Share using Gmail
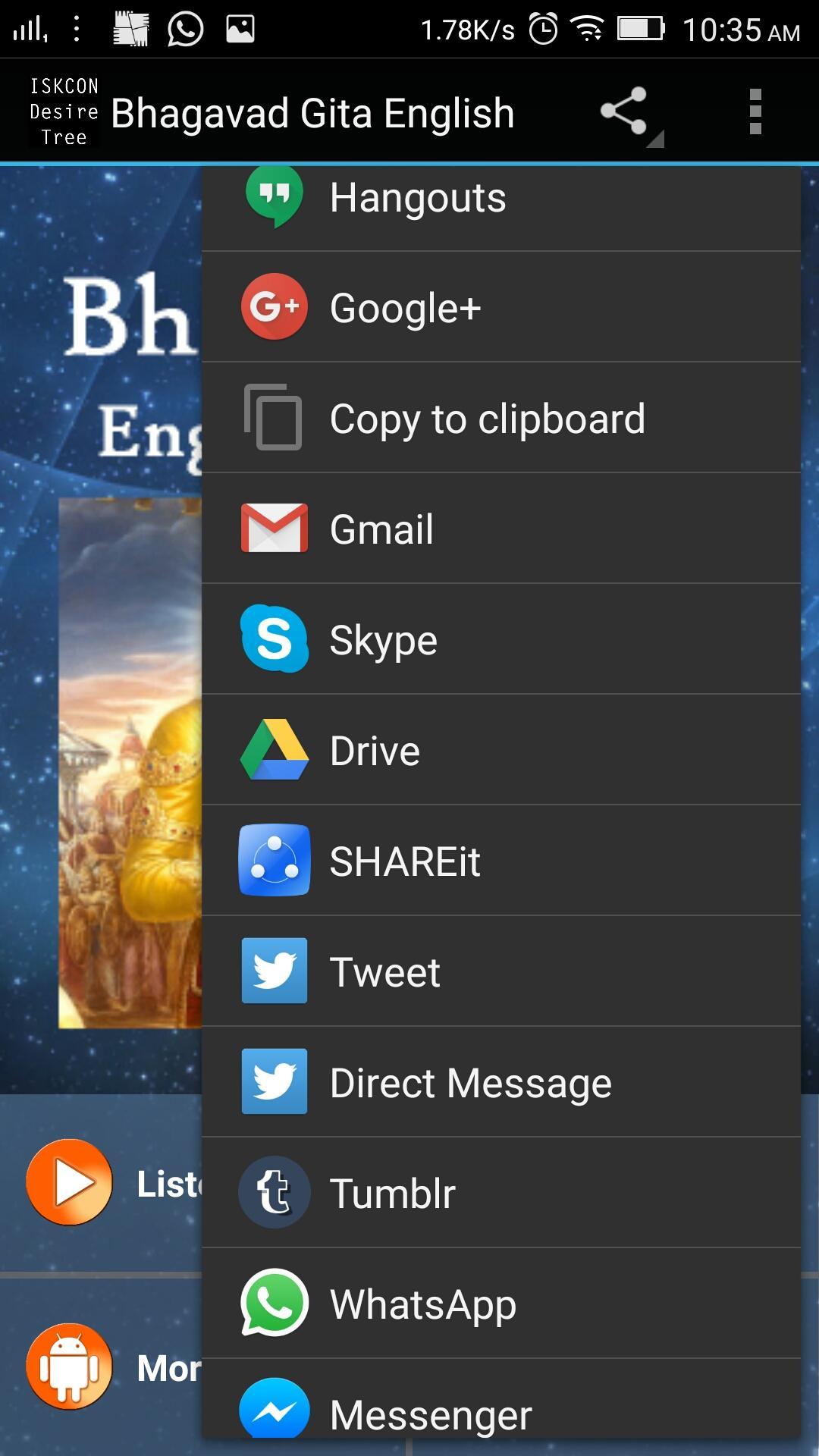This screenshot has width=819, height=1456. pos(501,529)
